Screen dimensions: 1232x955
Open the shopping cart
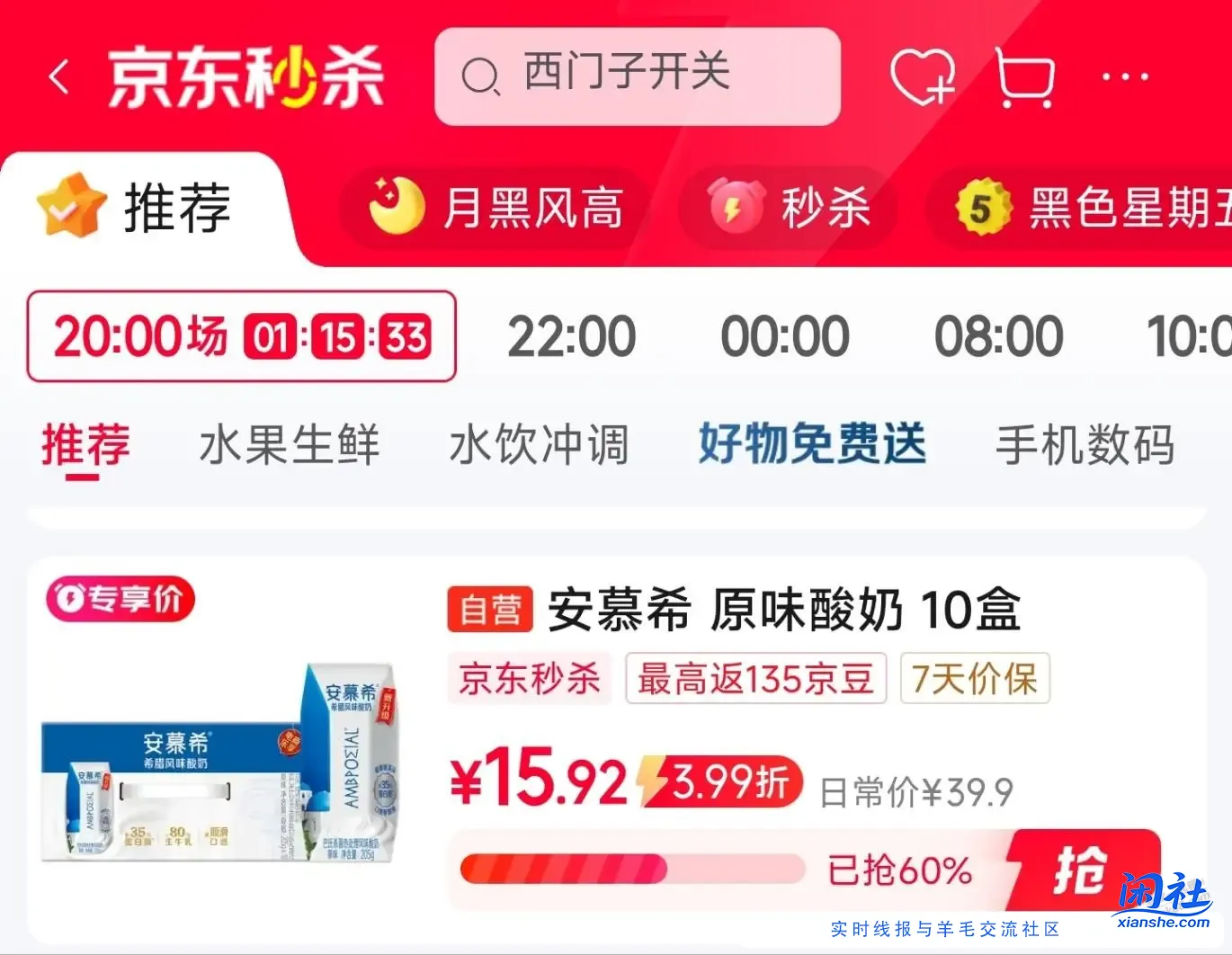click(x=1024, y=77)
